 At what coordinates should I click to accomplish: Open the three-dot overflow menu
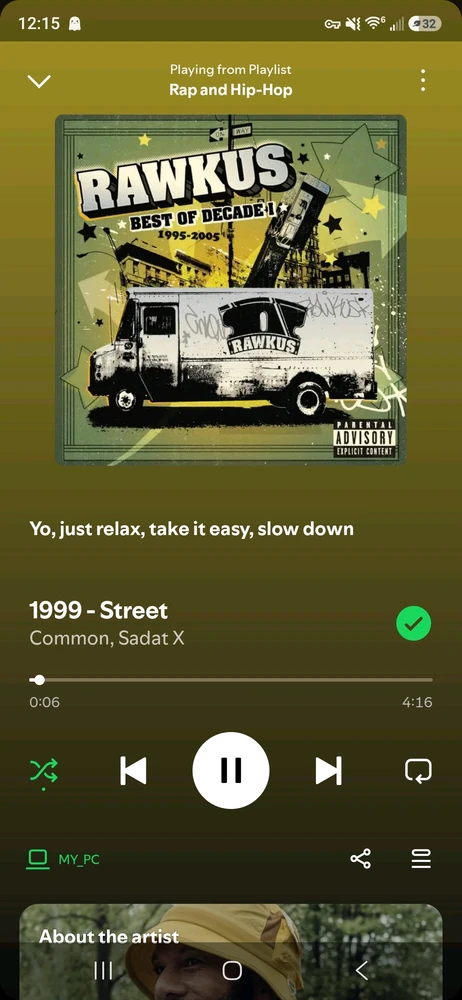click(x=422, y=81)
